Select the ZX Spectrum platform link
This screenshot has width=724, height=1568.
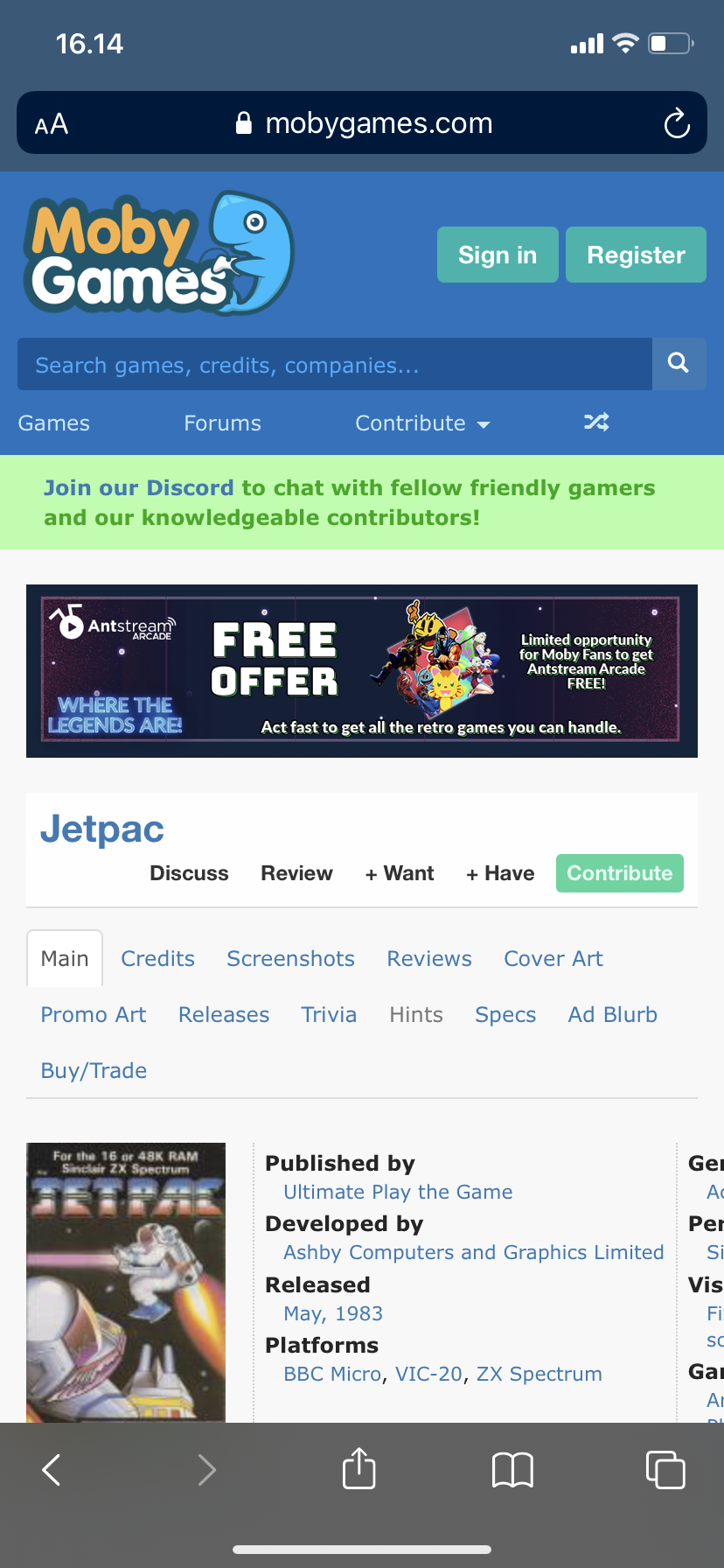click(x=539, y=1374)
